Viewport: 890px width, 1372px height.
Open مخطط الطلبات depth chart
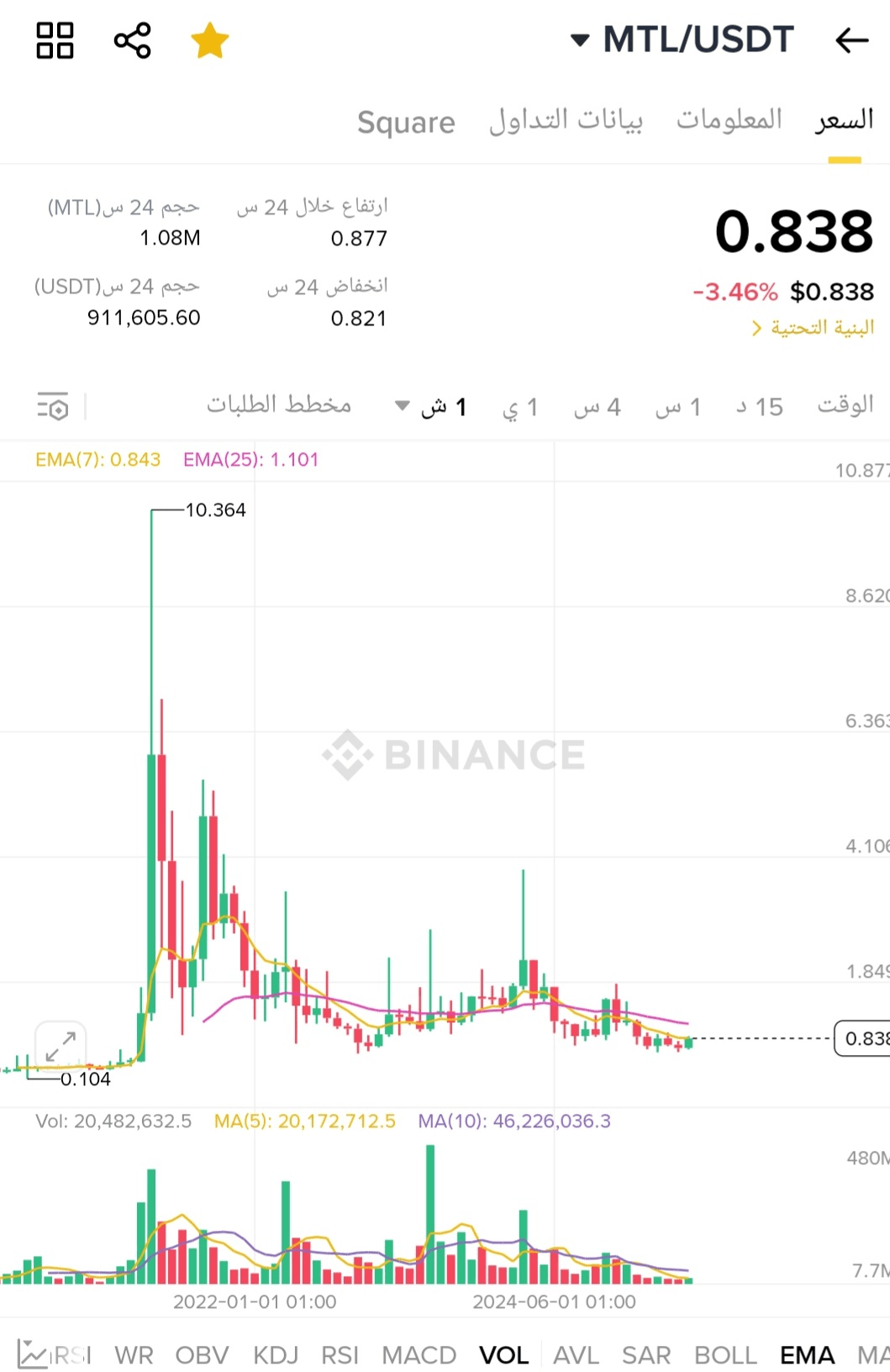[x=278, y=405]
